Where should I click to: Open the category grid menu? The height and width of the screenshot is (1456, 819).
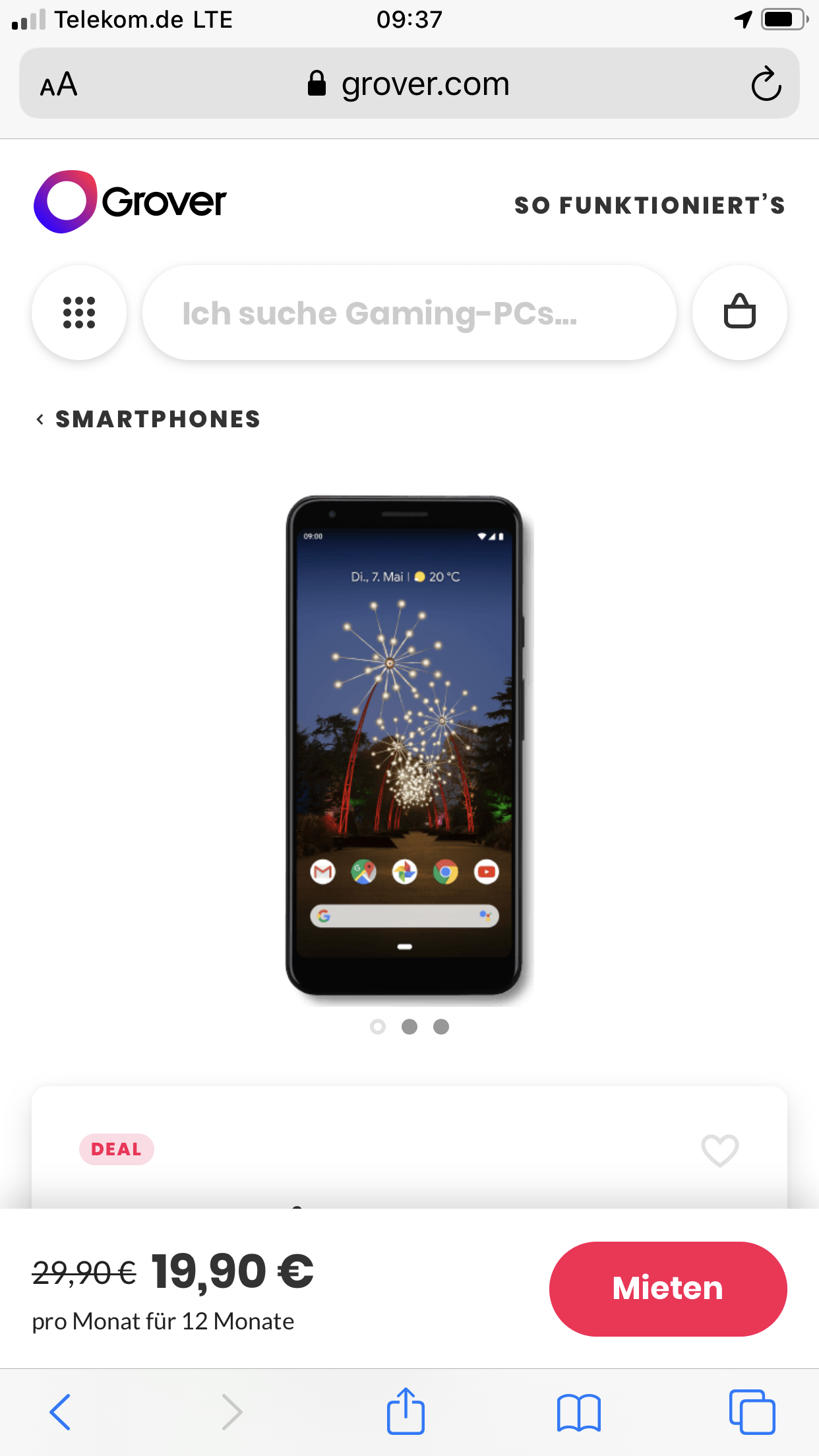[x=79, y=313]
